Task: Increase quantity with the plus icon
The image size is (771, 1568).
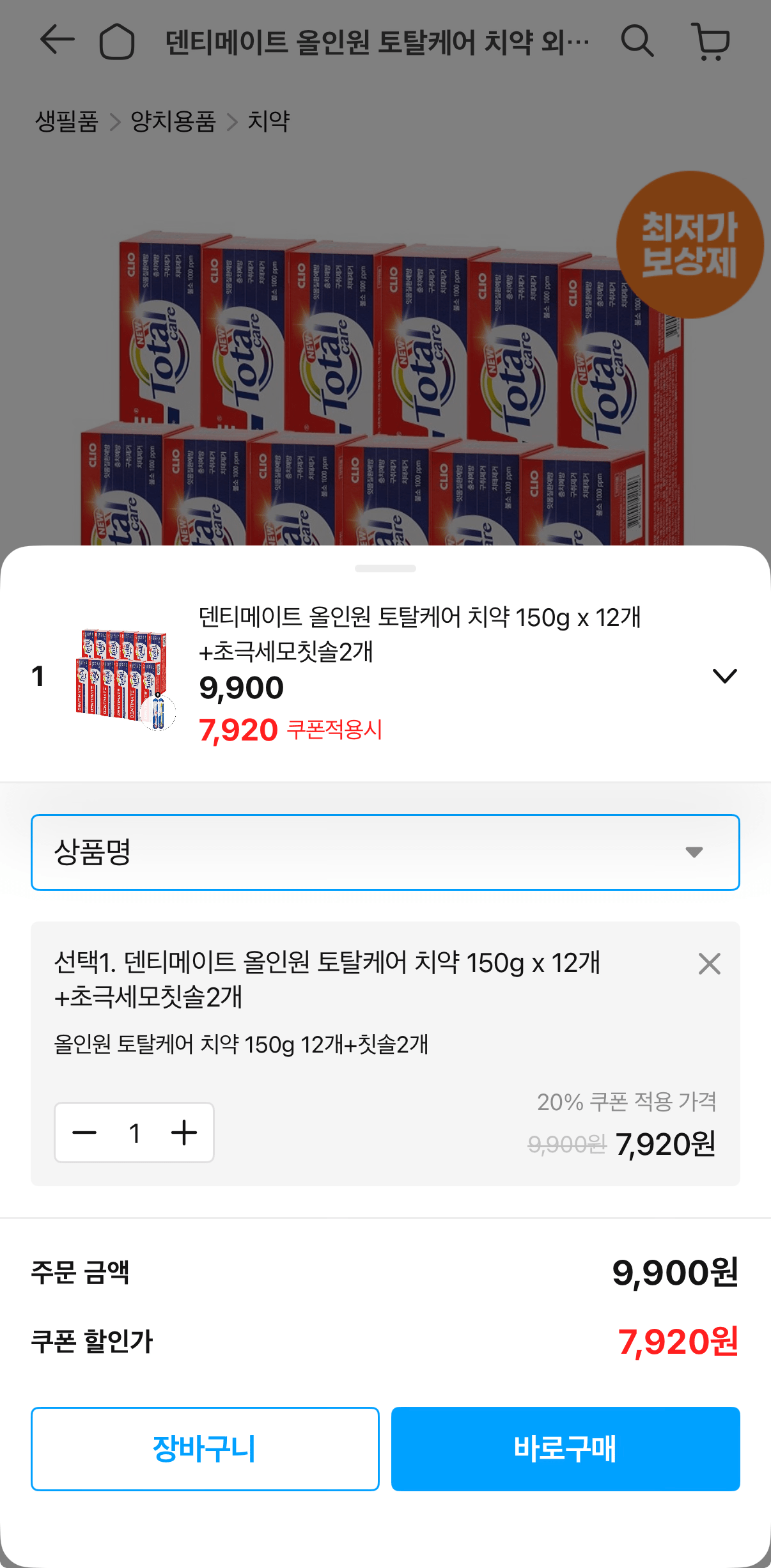Action: [184, 1132]
